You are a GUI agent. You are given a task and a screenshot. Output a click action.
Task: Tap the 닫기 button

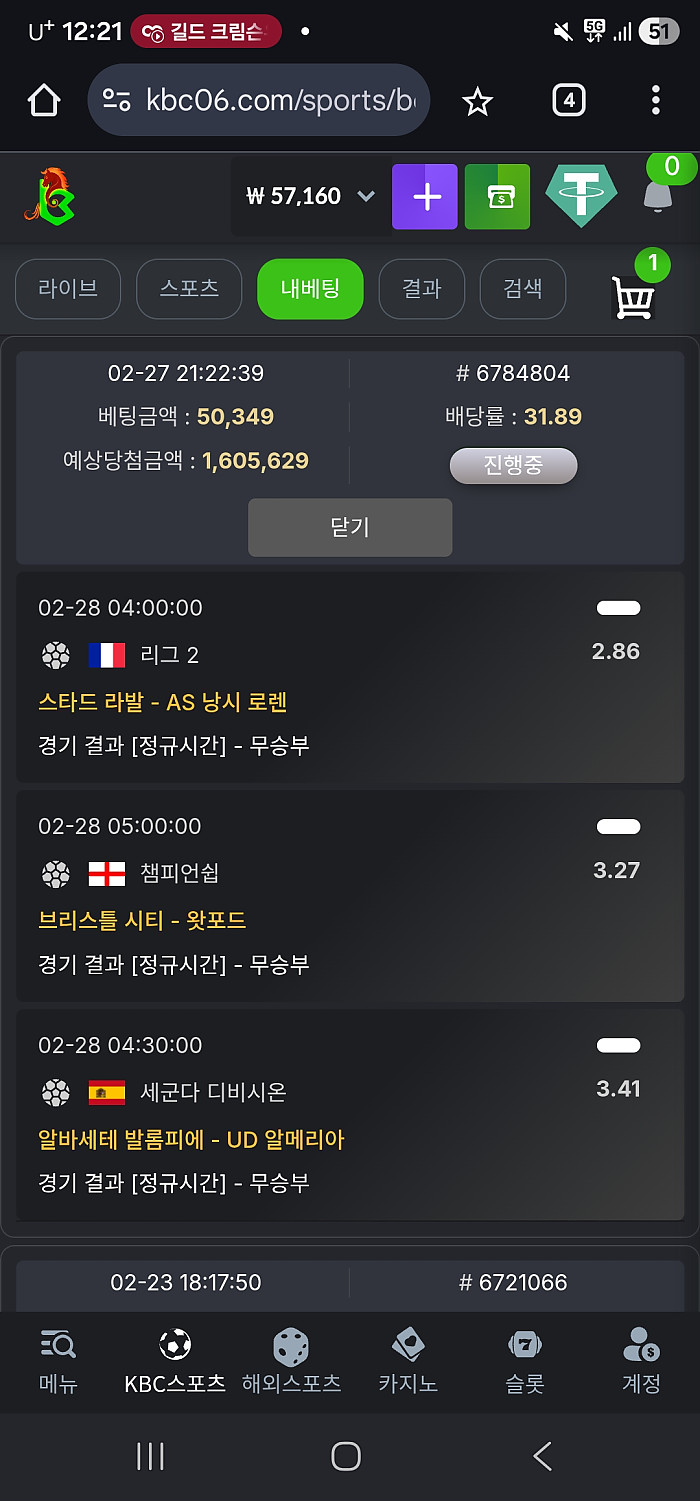pyautogui.click(x=350, y=527)
